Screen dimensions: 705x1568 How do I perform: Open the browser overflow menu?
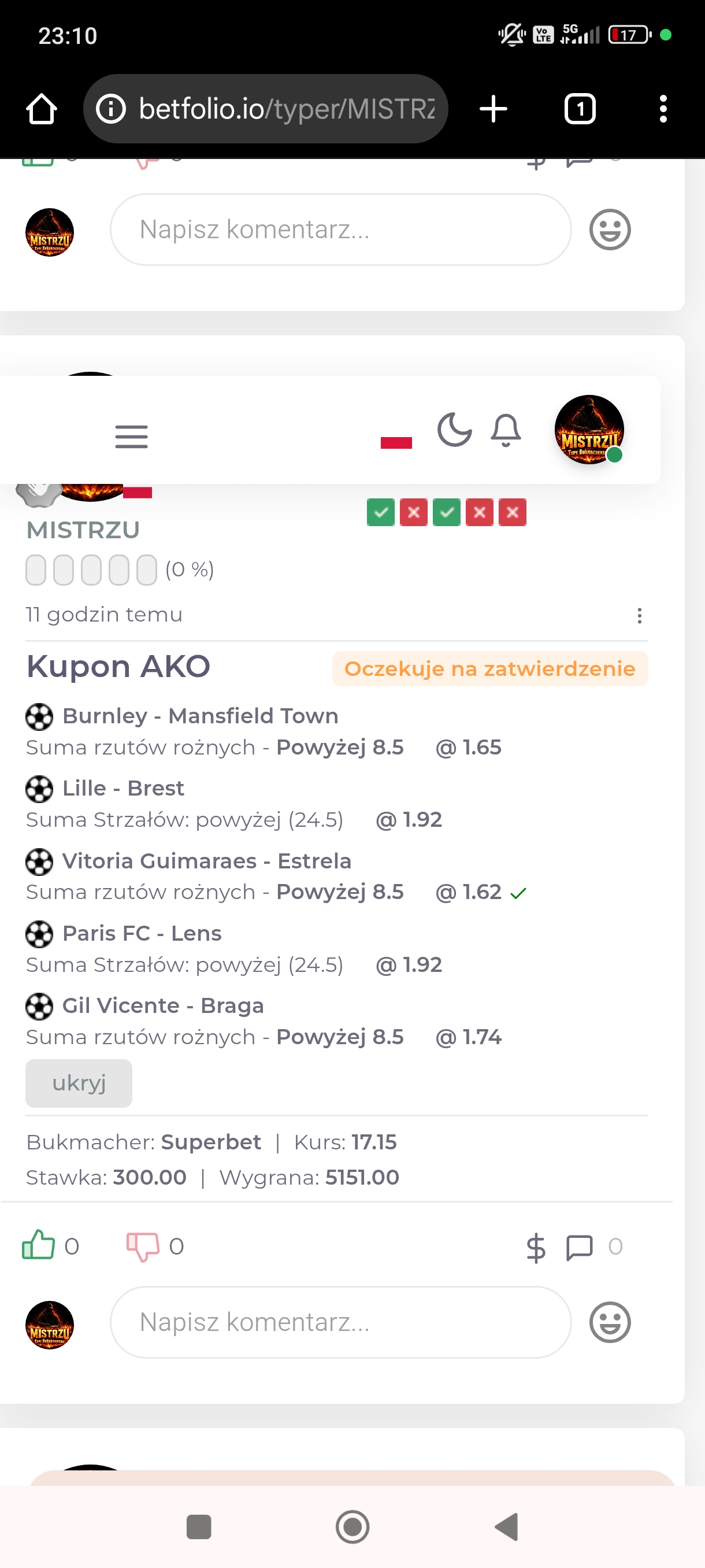tap(663, 110)
